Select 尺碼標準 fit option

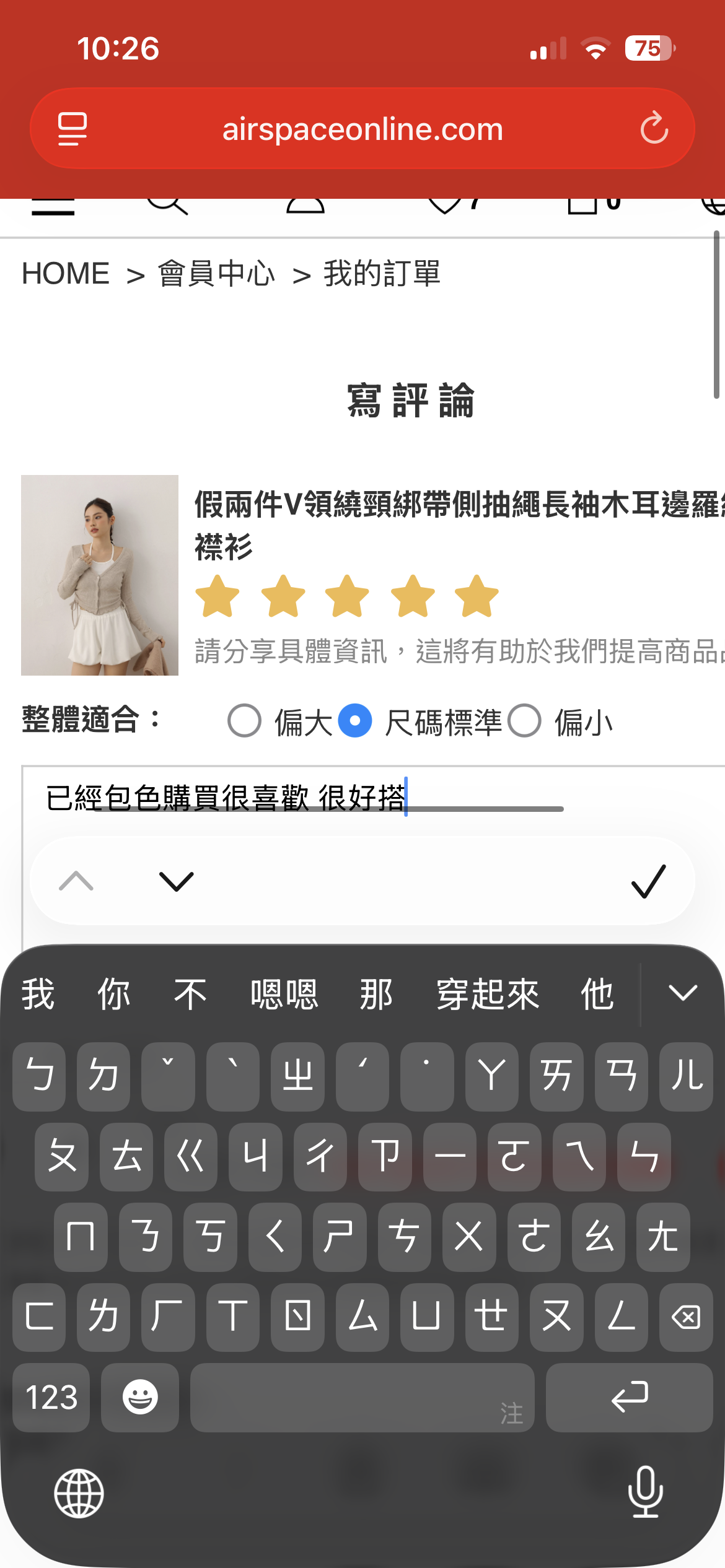355,721
